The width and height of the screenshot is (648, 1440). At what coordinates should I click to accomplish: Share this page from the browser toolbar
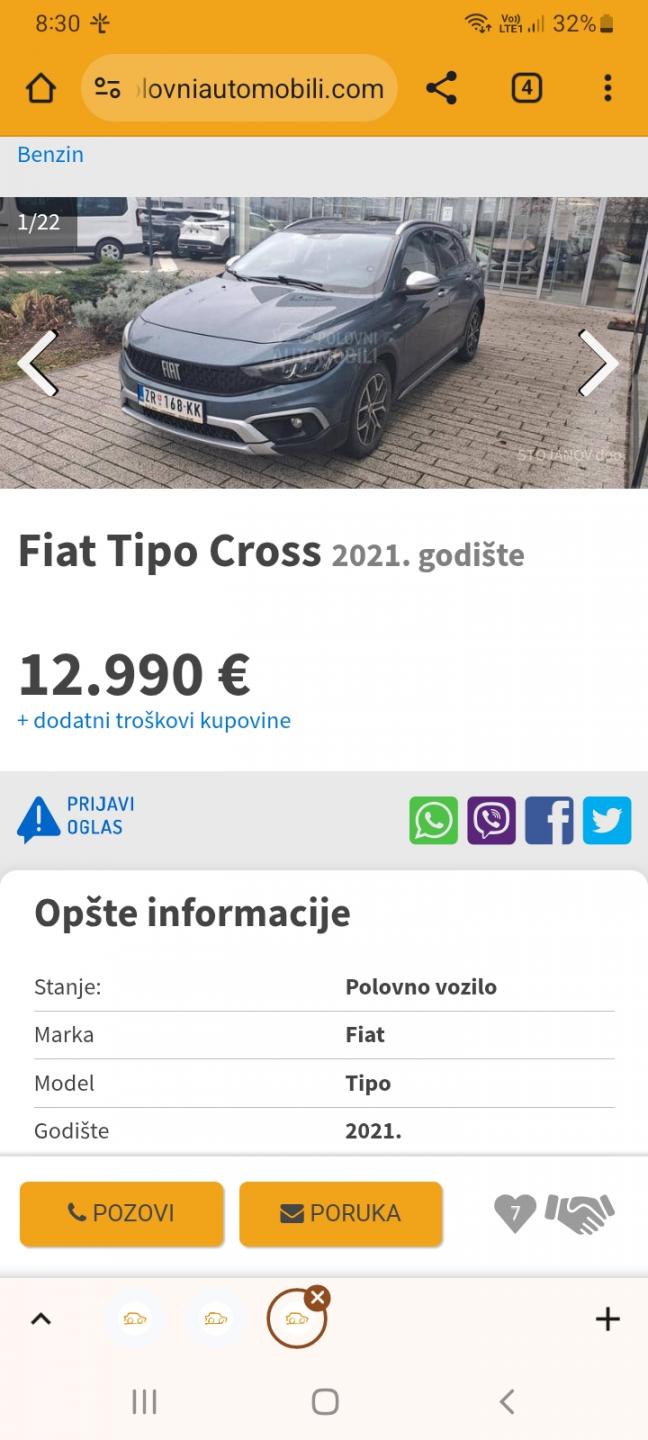[441, 89]
